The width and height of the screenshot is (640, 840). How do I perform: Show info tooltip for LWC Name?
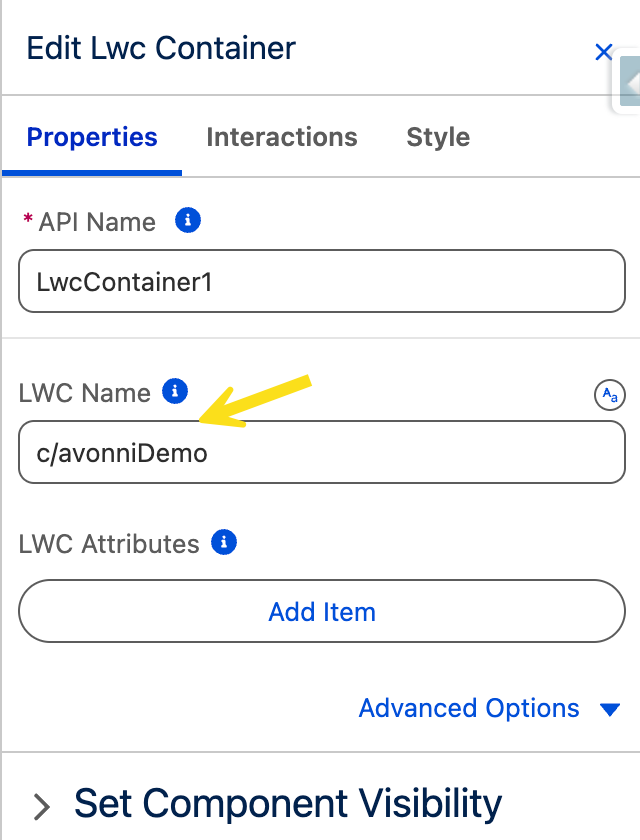point(175,391)
